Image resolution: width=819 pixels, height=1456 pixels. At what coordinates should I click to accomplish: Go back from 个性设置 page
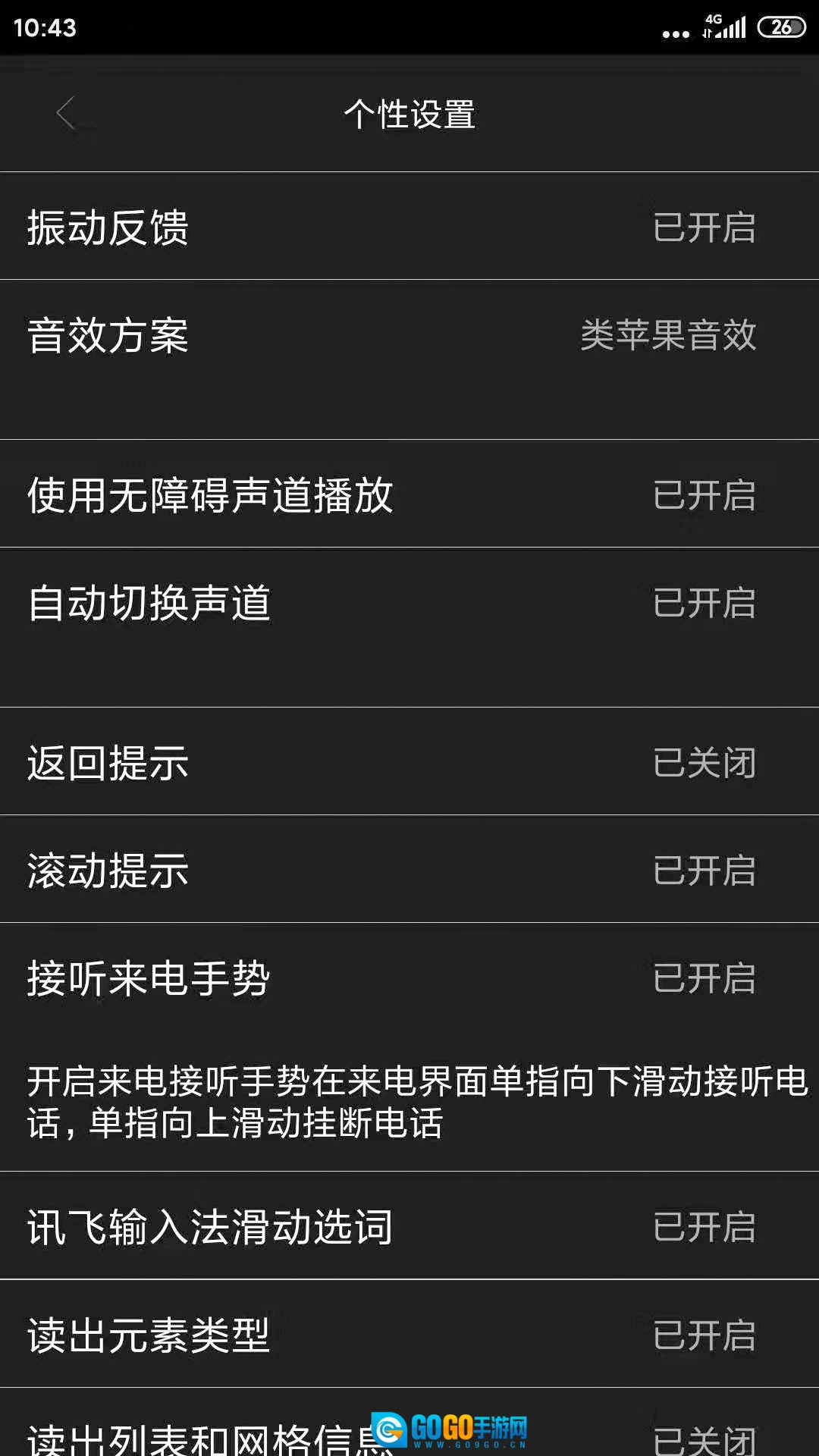(67, 114)
